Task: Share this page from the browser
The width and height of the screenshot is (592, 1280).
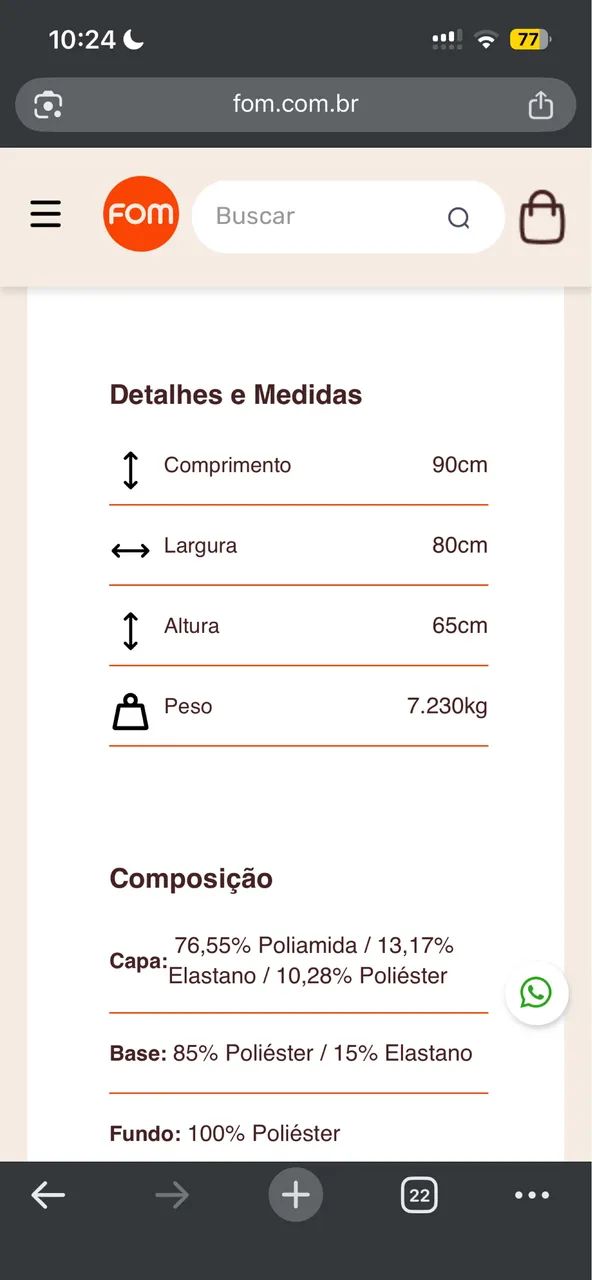Action: click(x=540, y=104)
